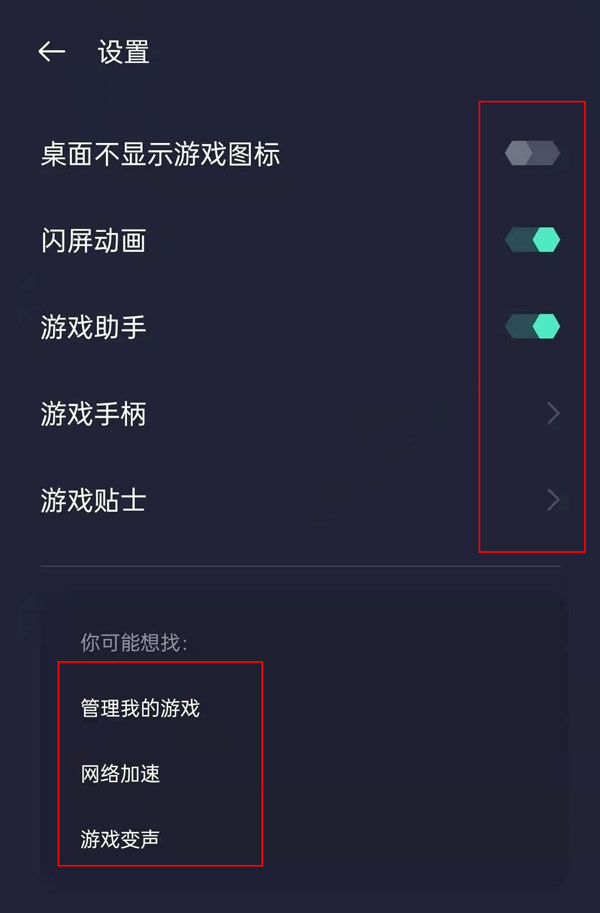This screenshot has width=600, height=913.
Task: Go back using the top-left arrow
Action: pos(52,52)
